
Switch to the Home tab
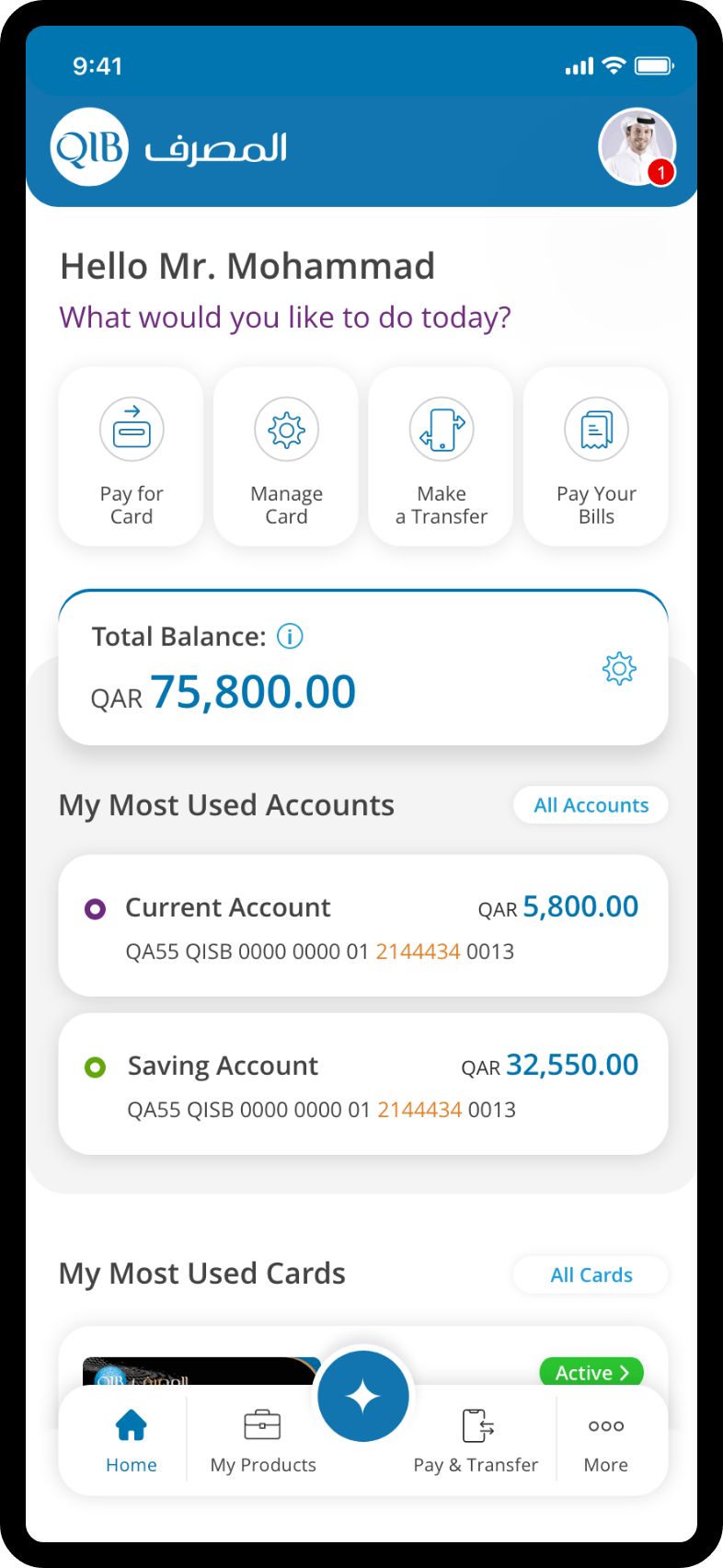[132, 1441]
